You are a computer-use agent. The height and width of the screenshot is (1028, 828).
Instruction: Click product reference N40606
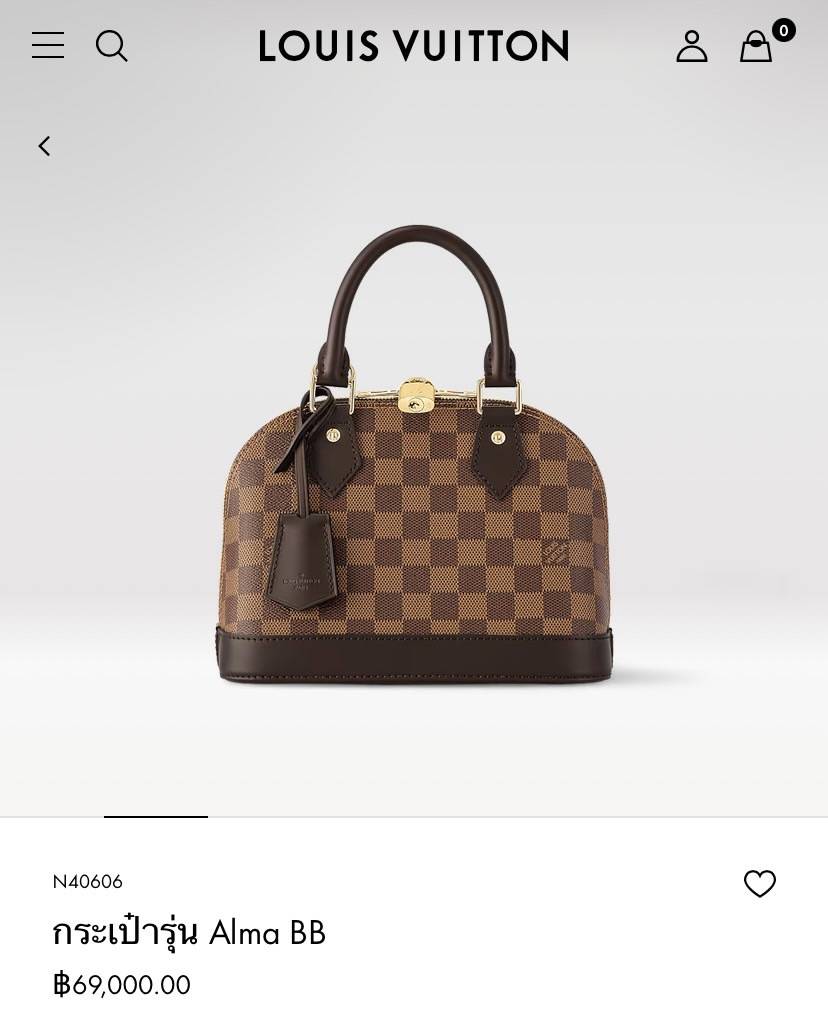click(87, 882)
